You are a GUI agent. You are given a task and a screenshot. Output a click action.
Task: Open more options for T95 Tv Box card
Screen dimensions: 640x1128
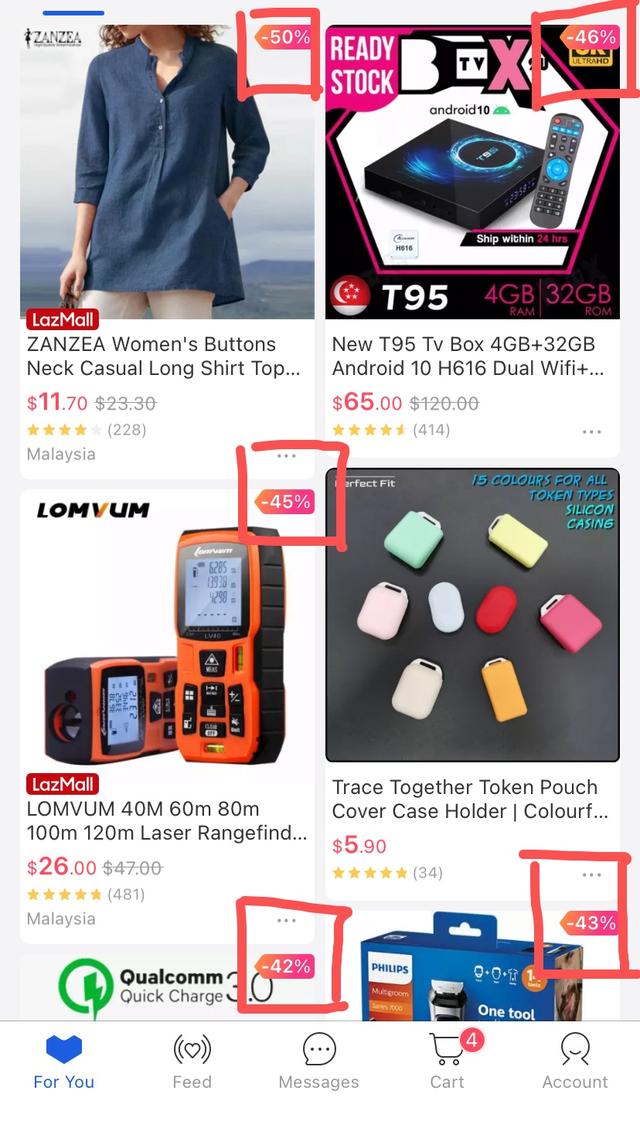click(x=592, y=432)
